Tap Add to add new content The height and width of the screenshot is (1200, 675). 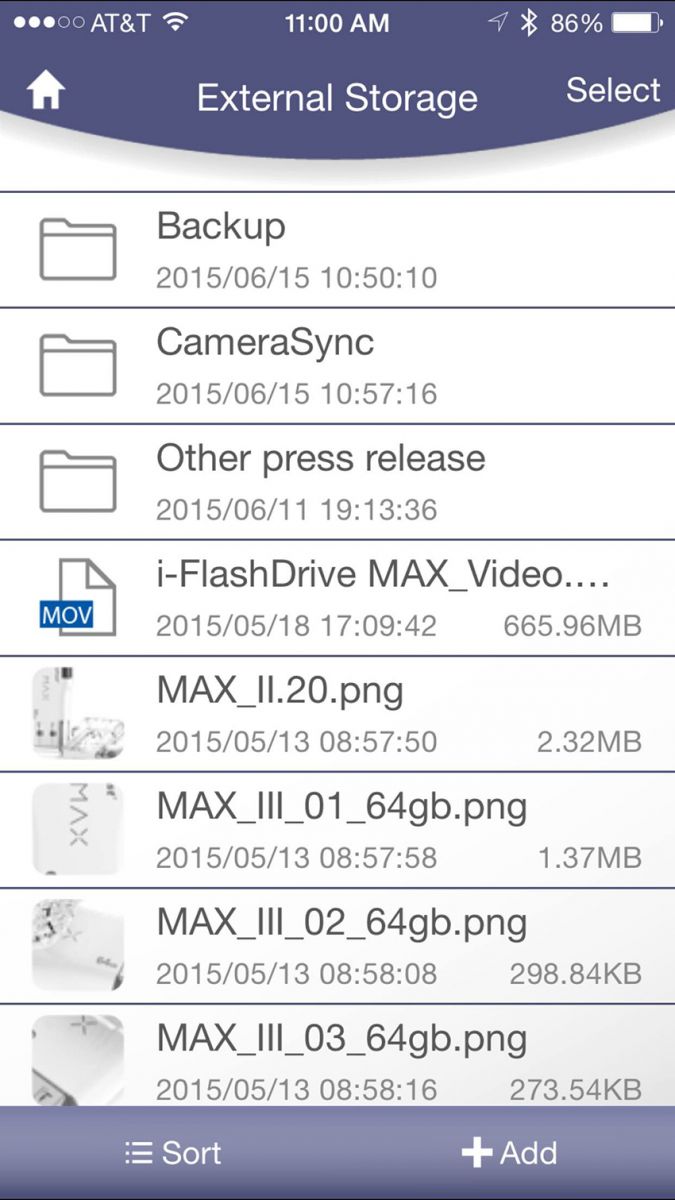pyautogui.click(x=509, y=1153)
